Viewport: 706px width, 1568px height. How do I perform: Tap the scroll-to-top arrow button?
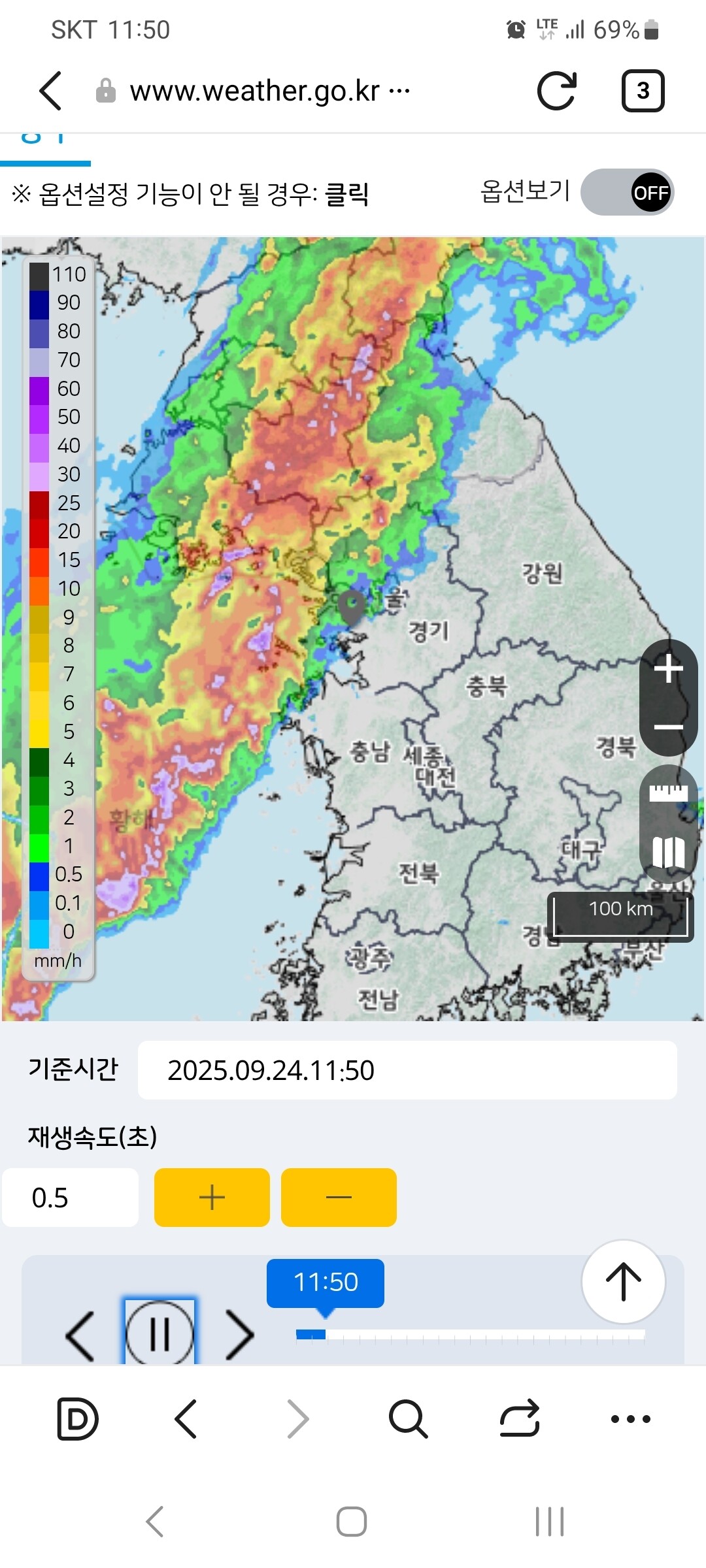(x=624, y=1282)
